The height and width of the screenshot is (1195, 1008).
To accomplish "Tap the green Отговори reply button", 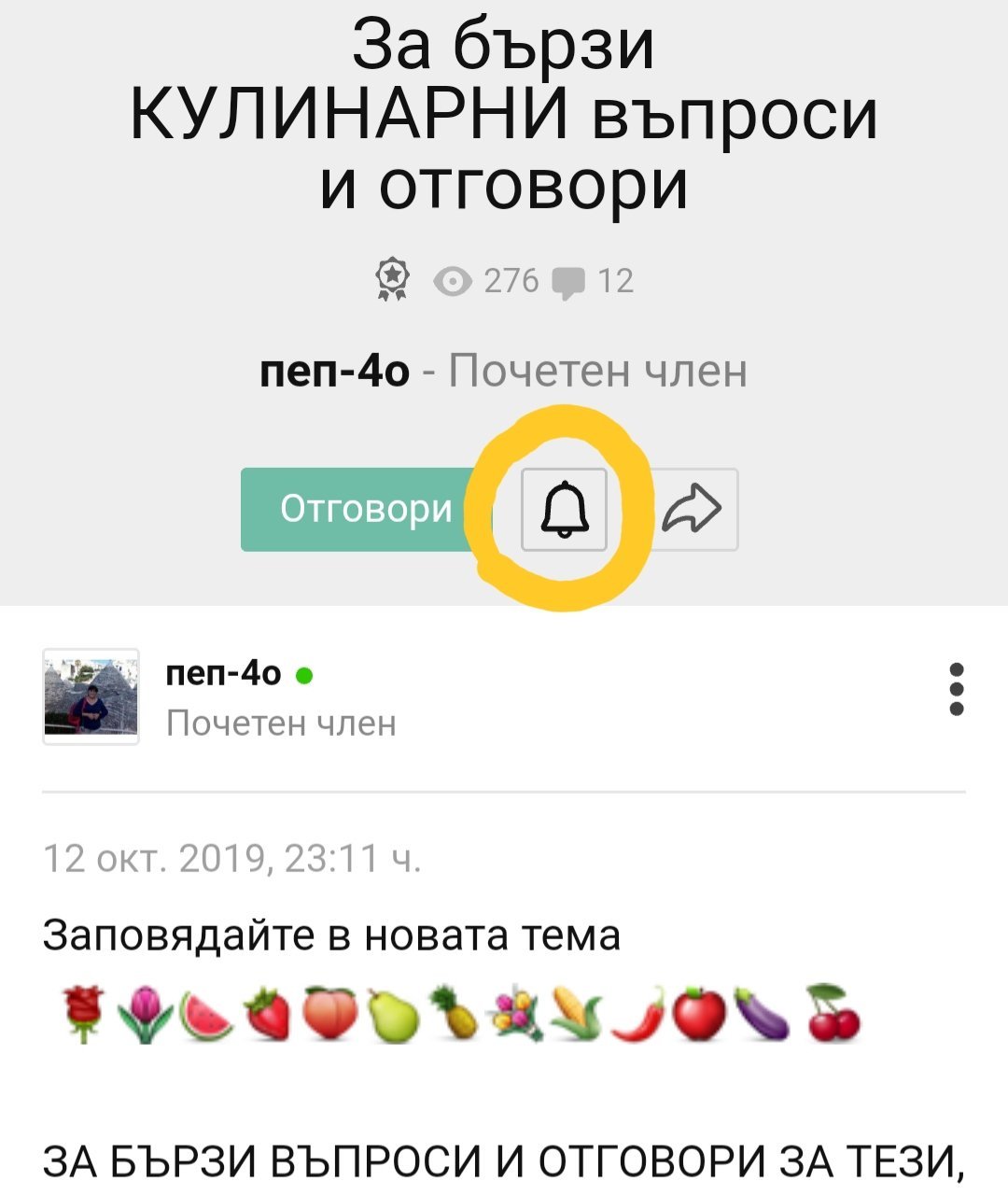I will (364, 510).
